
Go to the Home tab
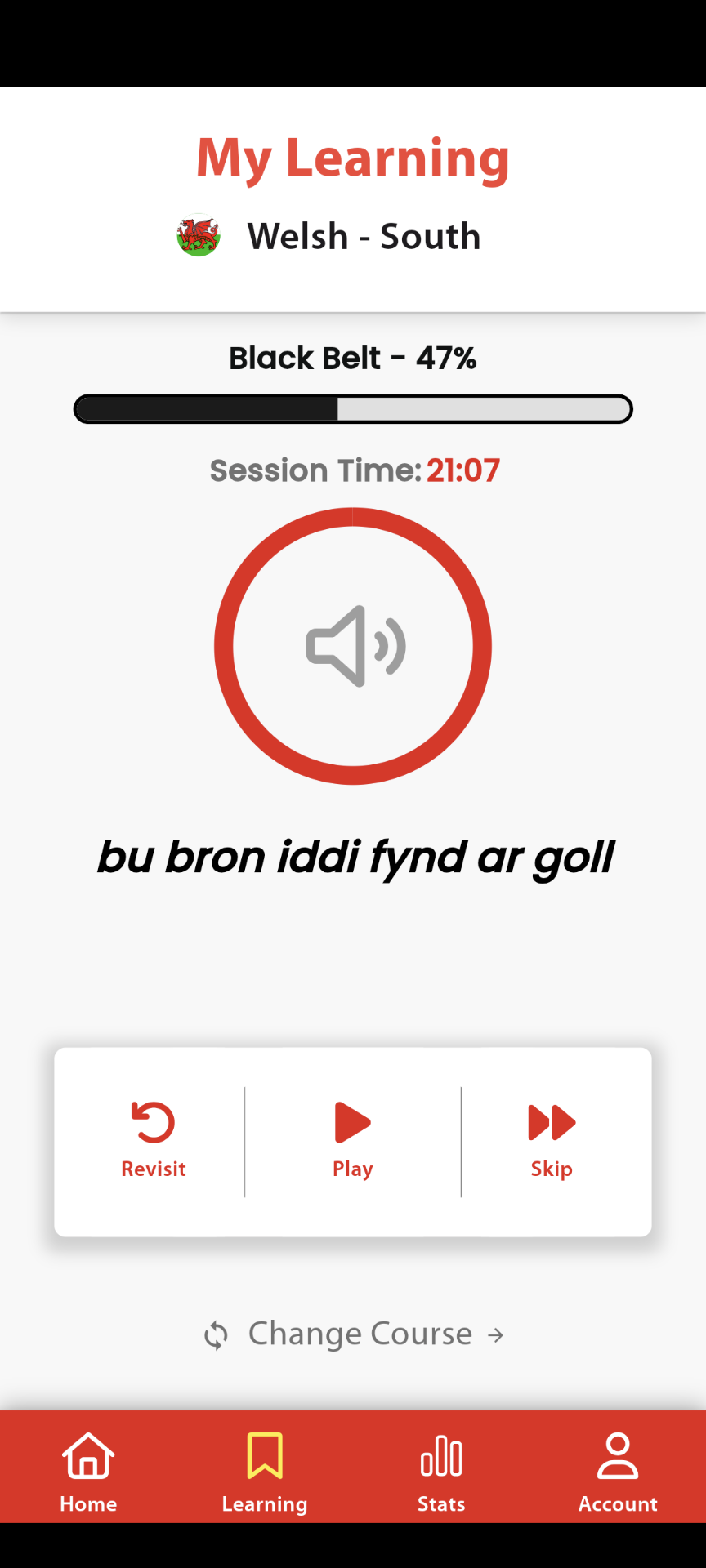click(x=88, y=1470)
